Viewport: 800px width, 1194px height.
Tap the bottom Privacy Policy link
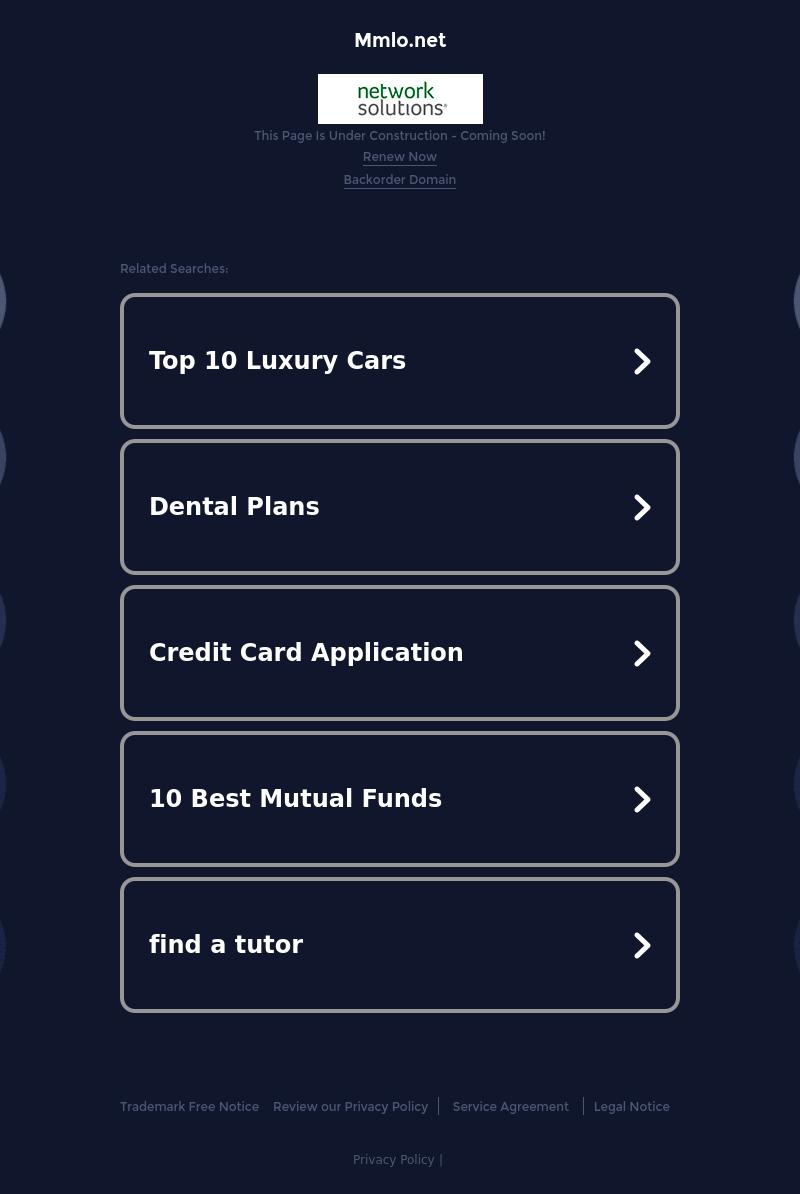[x=393, y=1160]
